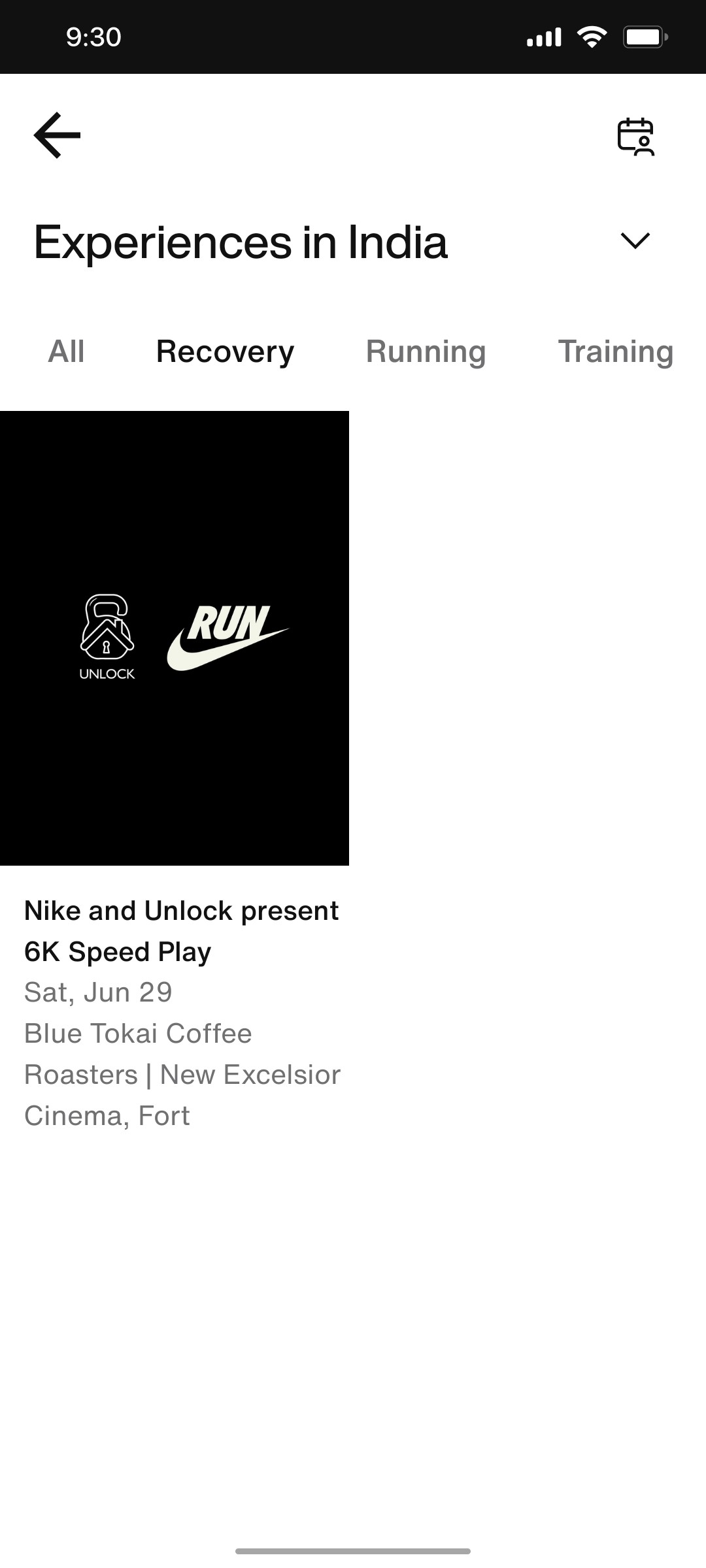Tap the Unlock kettlebell logo

click(x=107, y=634)
